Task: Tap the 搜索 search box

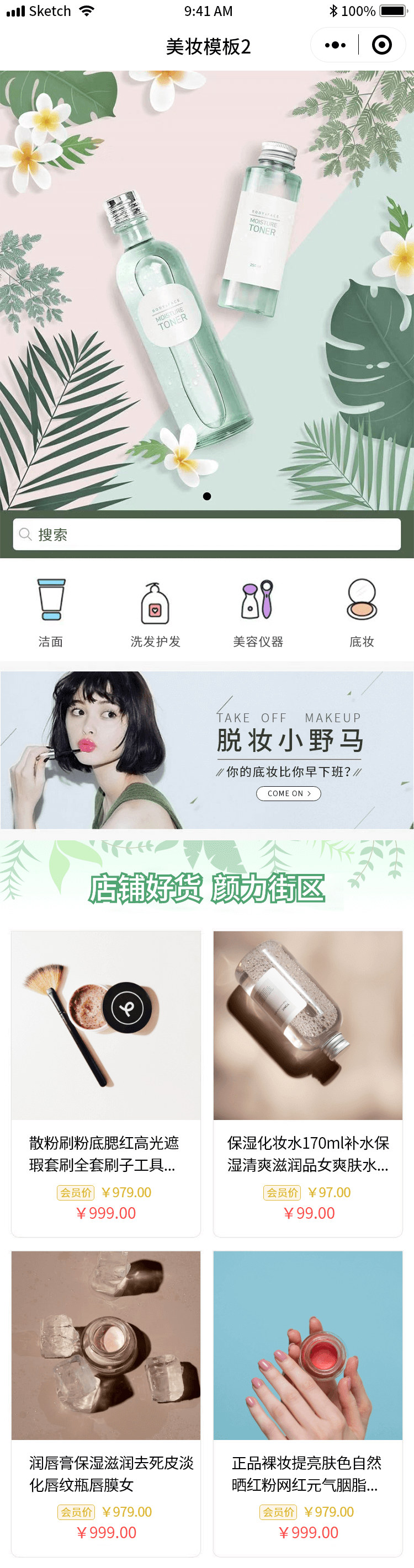Action: (207, 534)
